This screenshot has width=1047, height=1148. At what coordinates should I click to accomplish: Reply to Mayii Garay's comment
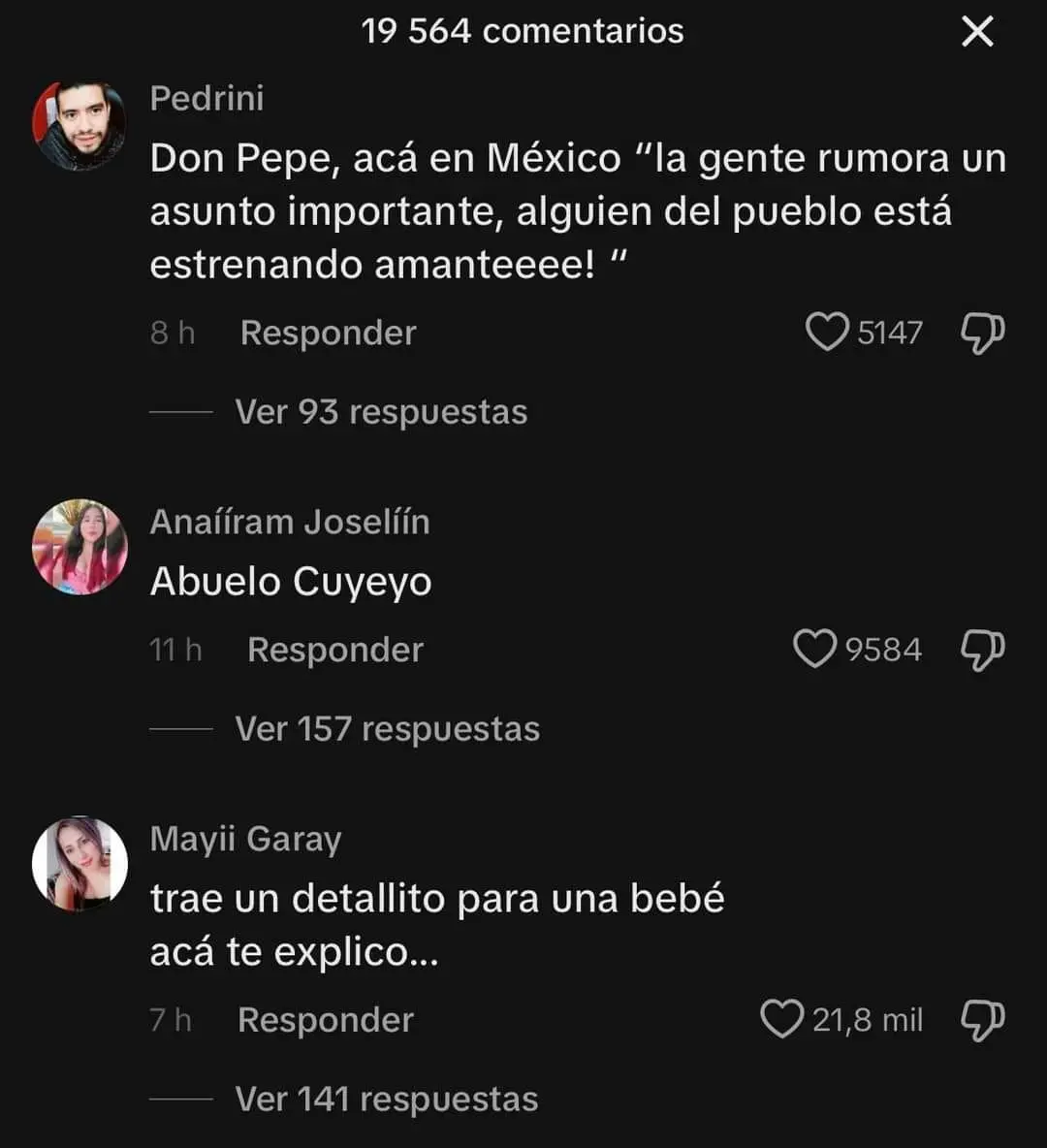tap(326, 1020)
